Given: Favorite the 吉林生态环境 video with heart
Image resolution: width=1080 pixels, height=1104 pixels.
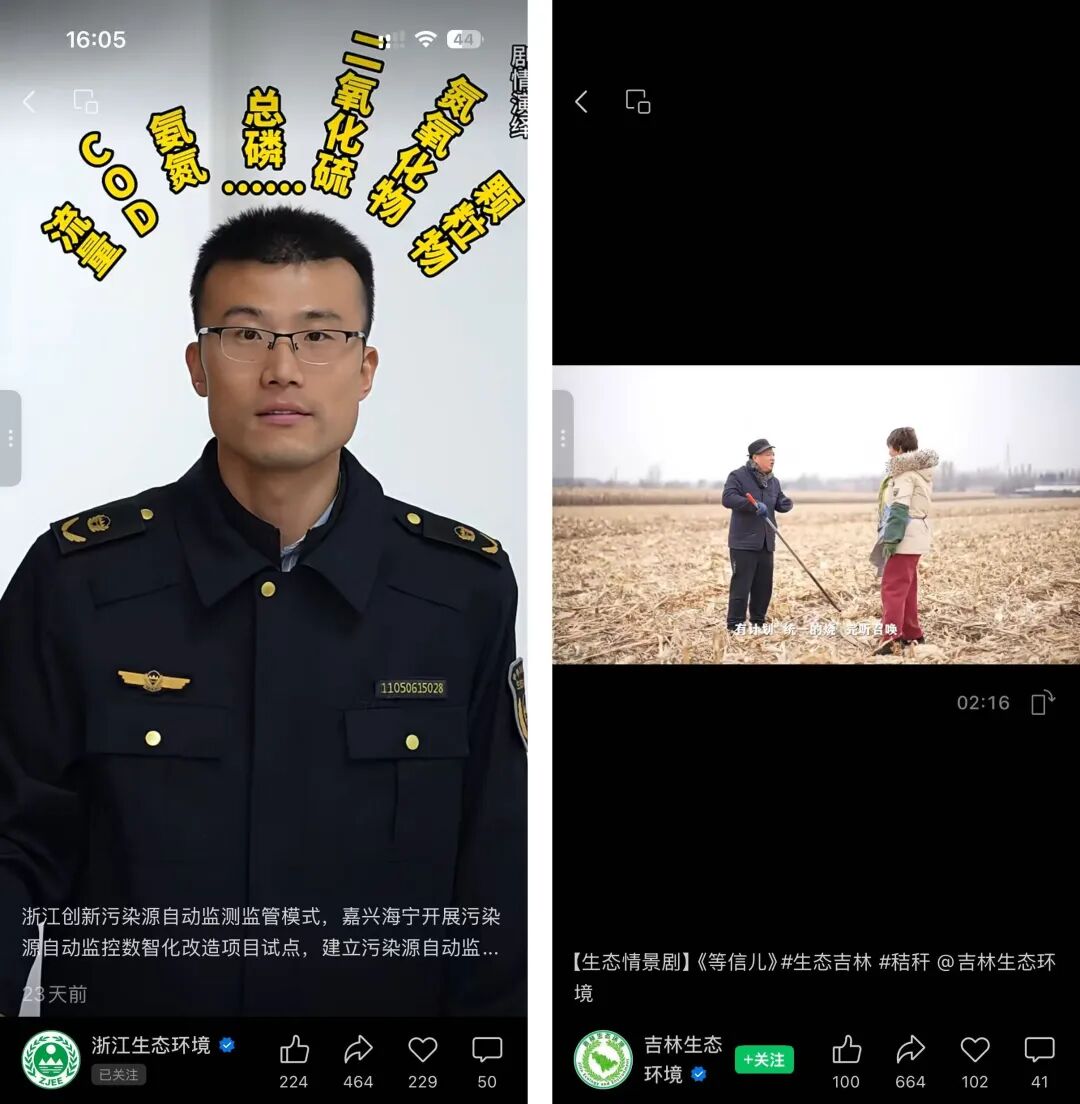Looking at the screenshot, I should [x=975, y=1050].
